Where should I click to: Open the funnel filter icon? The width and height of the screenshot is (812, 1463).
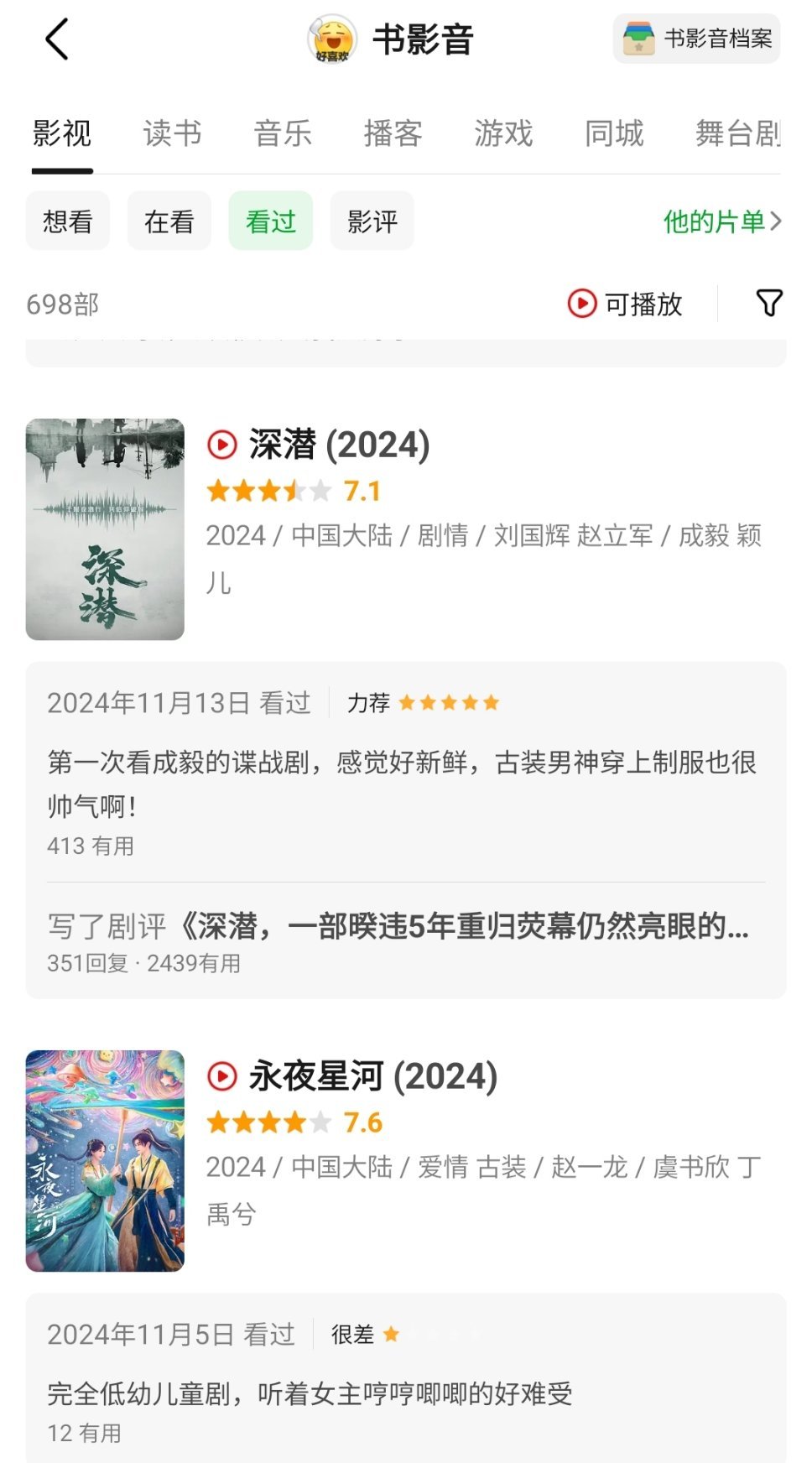(769, 303)
